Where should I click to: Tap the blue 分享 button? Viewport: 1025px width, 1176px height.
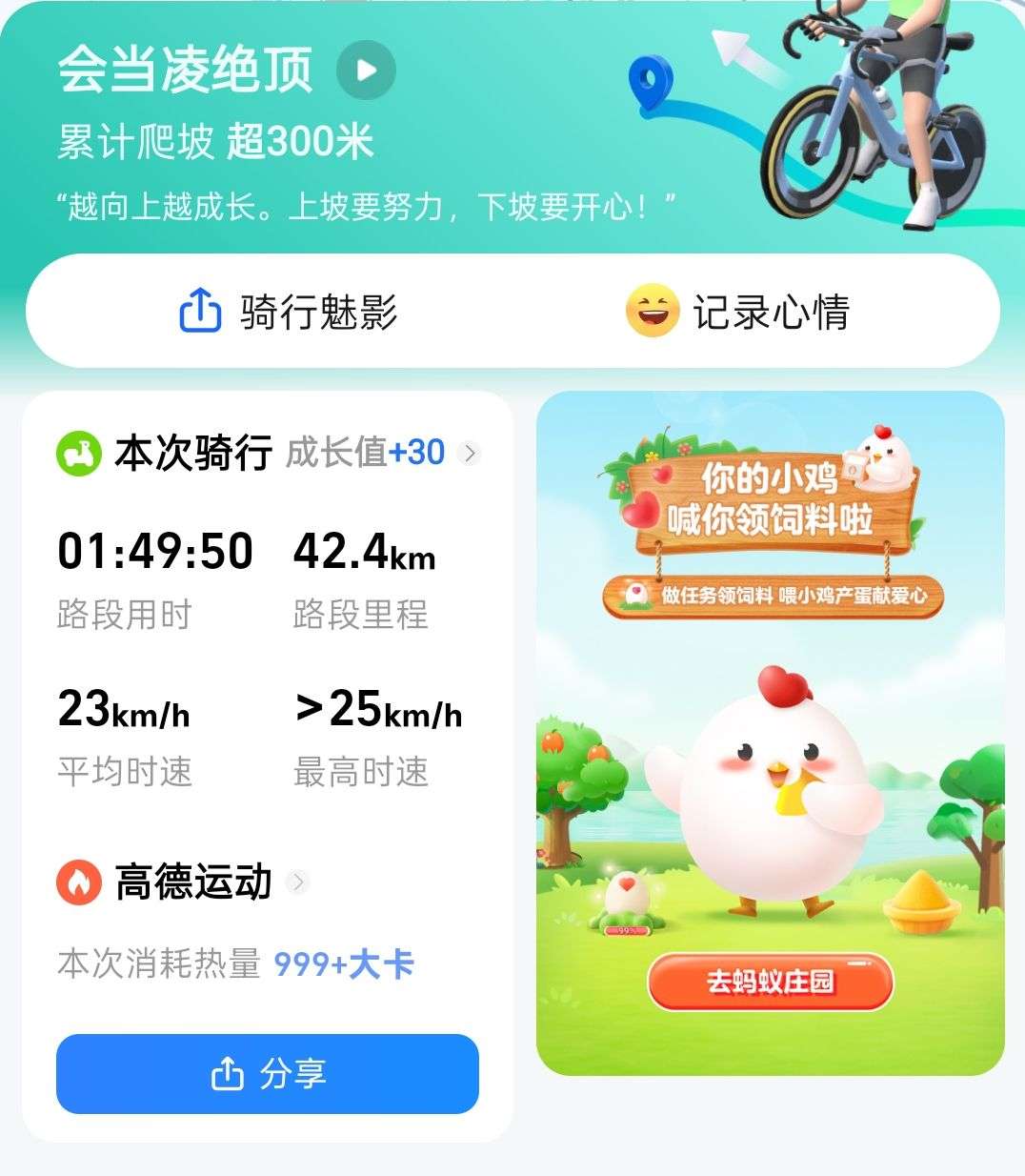(268, 1074)
